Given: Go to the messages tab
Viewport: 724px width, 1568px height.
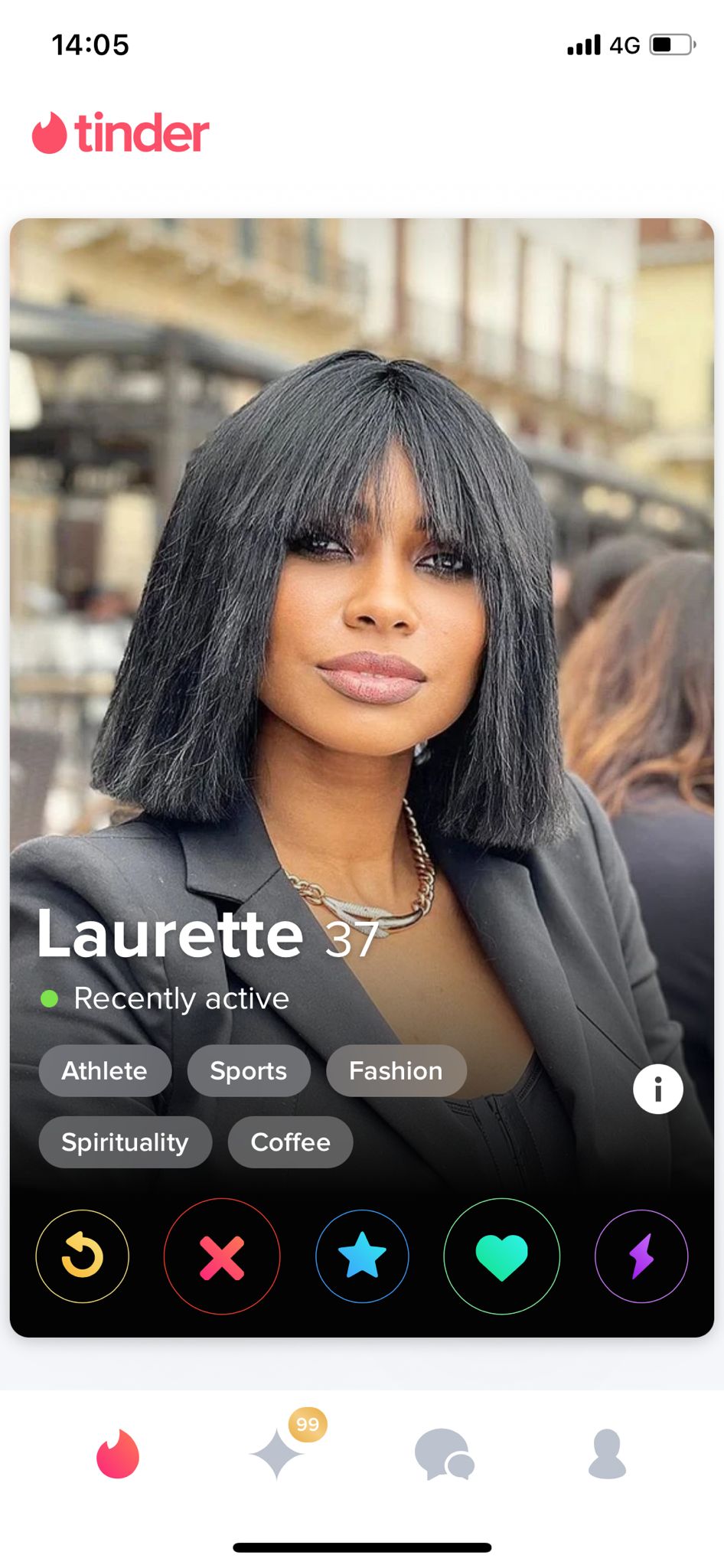Looking at the screenshot, I should (444, 1453).
